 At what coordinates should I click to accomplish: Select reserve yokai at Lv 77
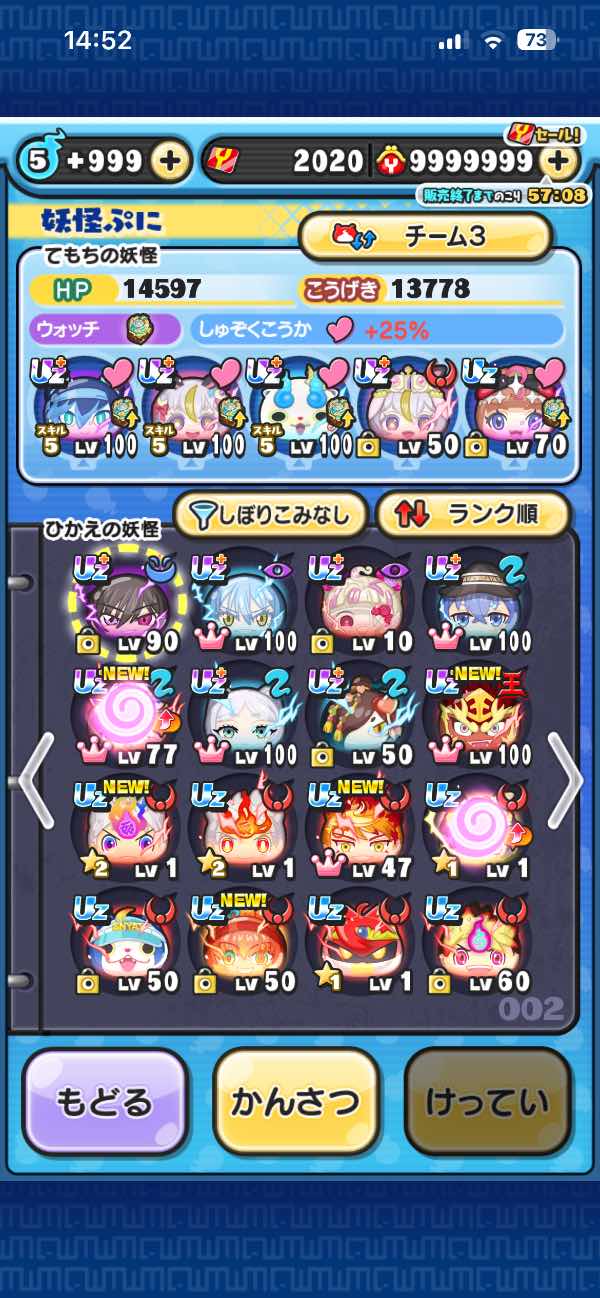click(125, 715)
